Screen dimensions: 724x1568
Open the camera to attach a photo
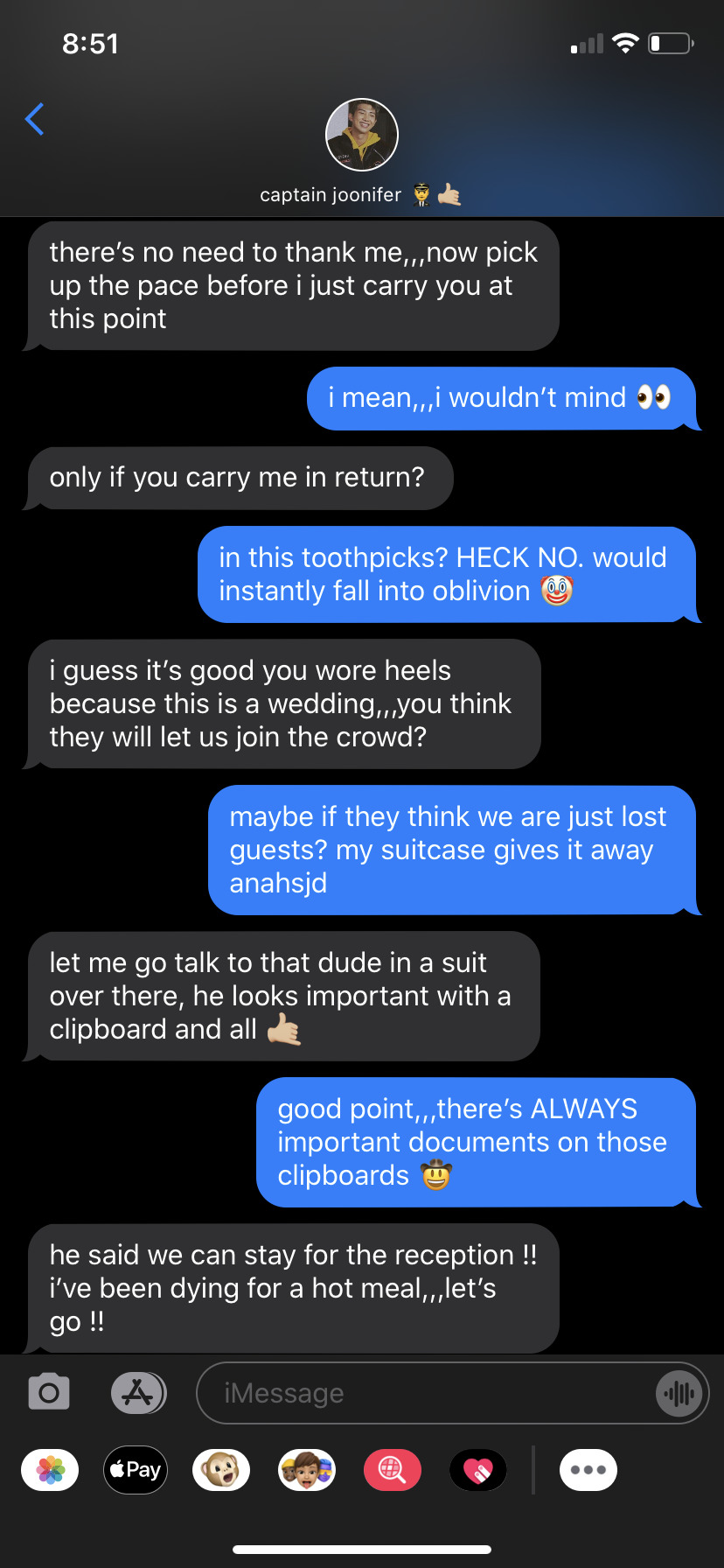click(x=49, y=1391)
